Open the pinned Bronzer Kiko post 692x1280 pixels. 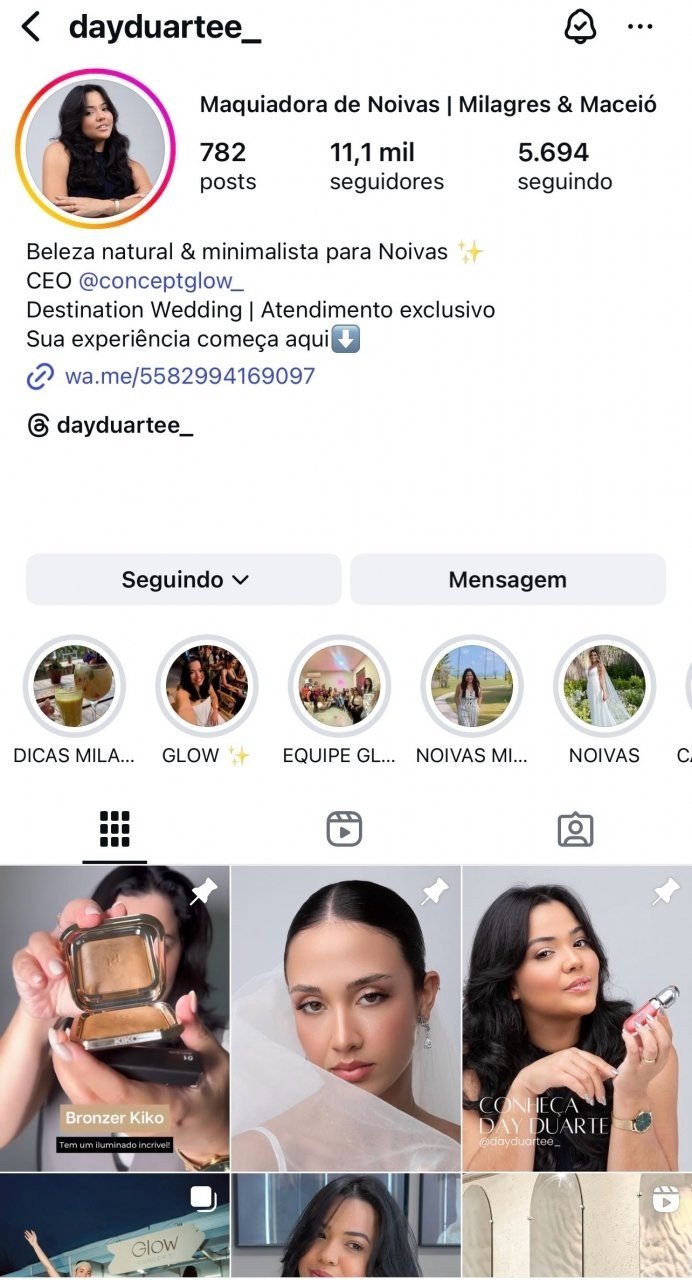114,1018
